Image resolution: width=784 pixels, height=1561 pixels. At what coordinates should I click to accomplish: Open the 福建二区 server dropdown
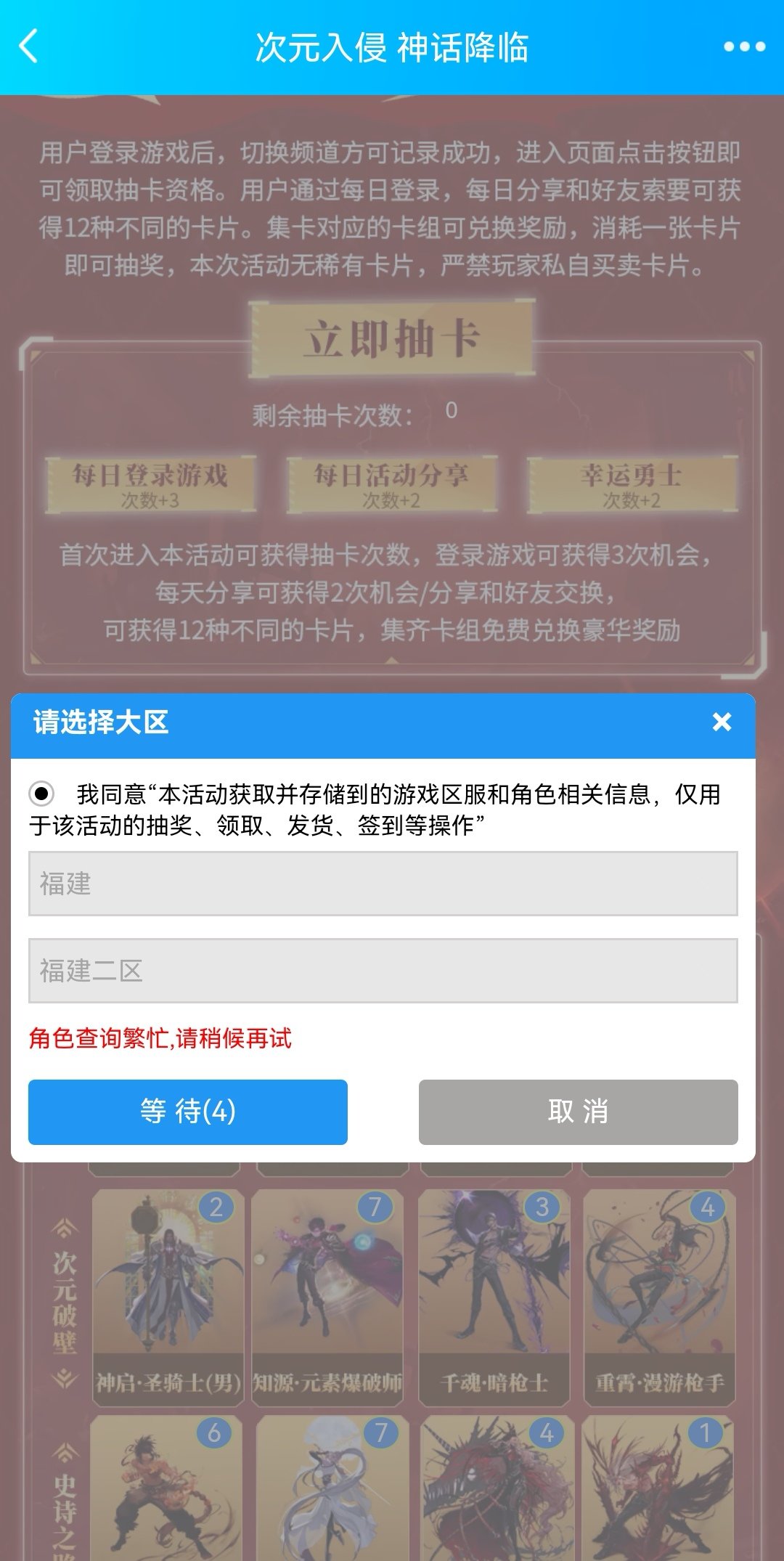[x=383, y=971]
